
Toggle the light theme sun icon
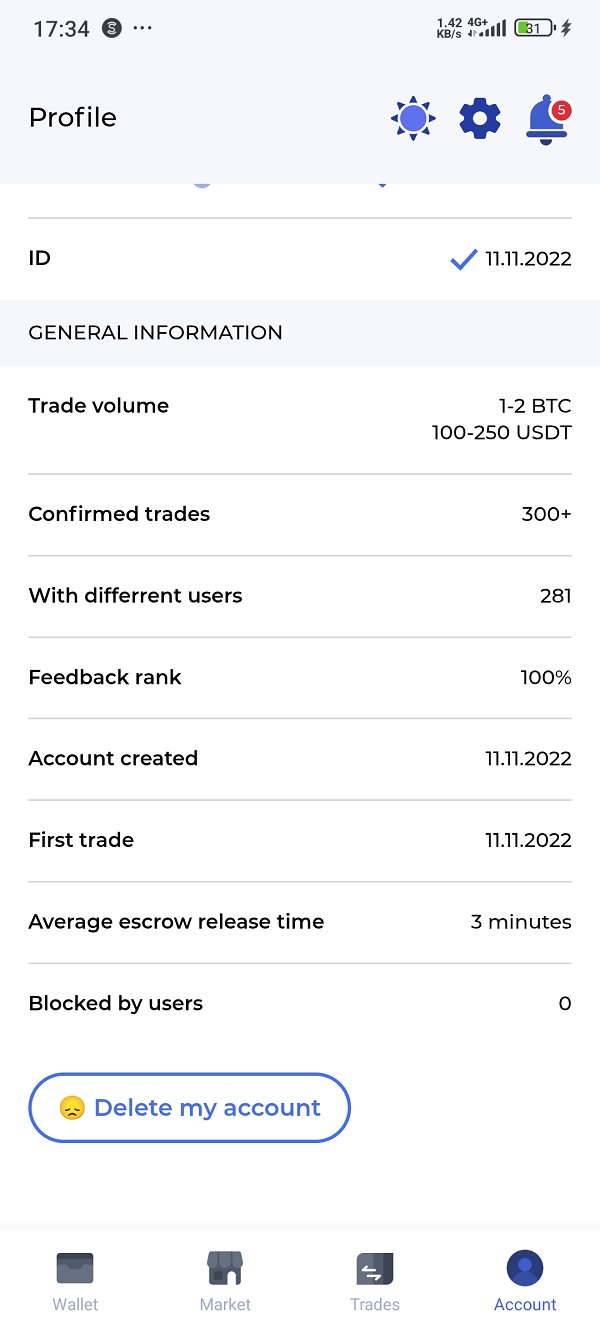pos(413,119)
